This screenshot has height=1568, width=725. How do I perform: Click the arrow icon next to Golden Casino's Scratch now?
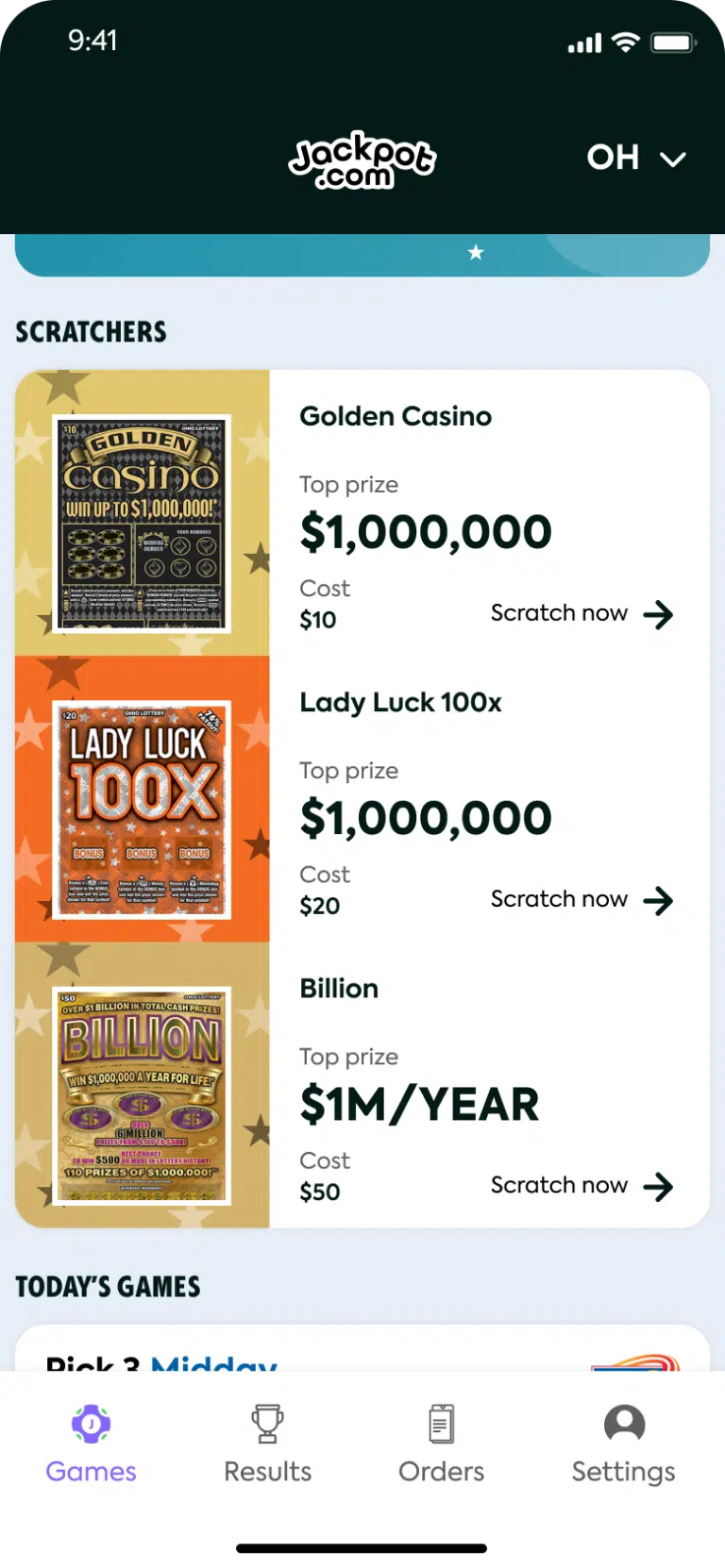[658, 615]
